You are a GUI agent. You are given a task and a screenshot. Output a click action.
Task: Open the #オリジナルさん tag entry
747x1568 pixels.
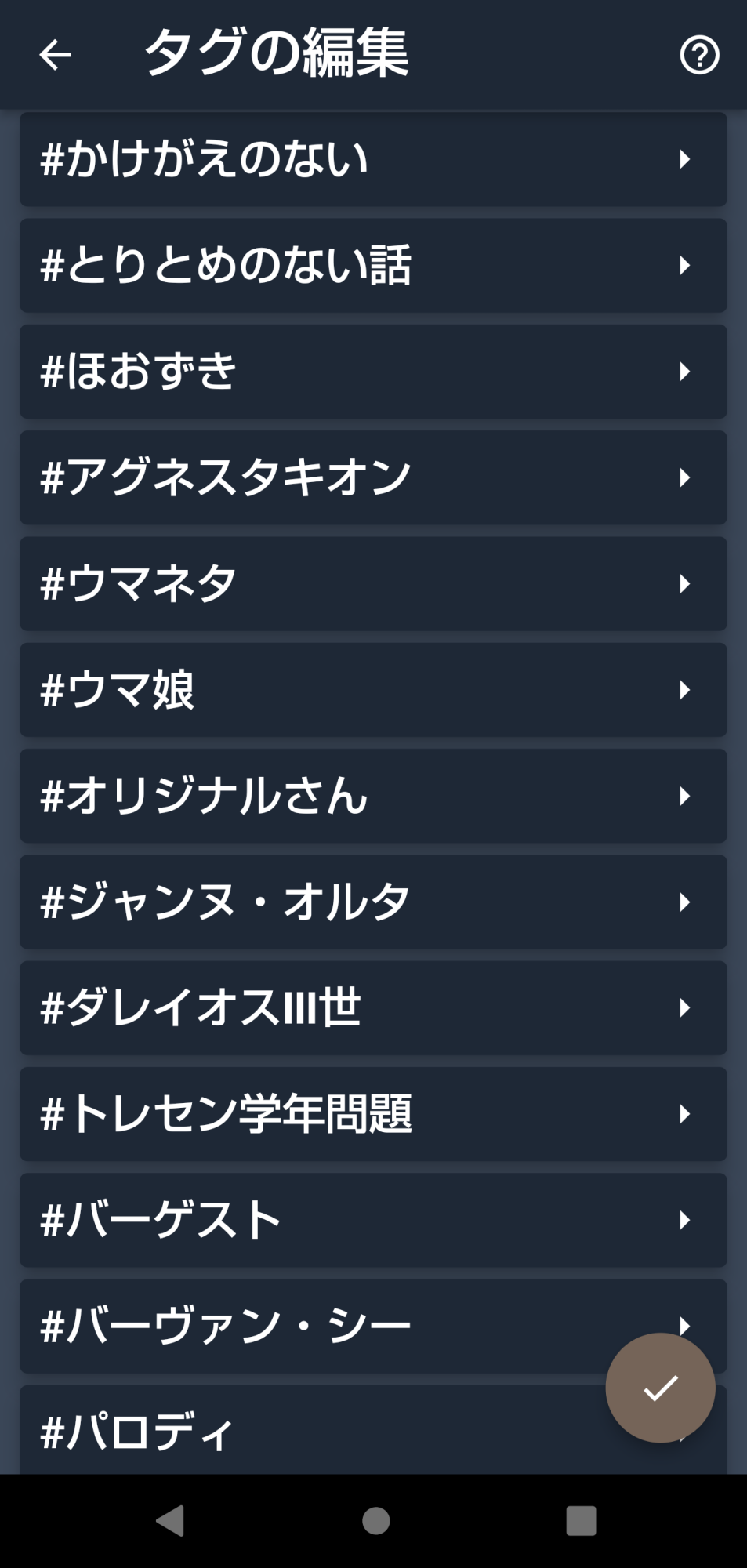pyautogui.click(x=373, y=796)
